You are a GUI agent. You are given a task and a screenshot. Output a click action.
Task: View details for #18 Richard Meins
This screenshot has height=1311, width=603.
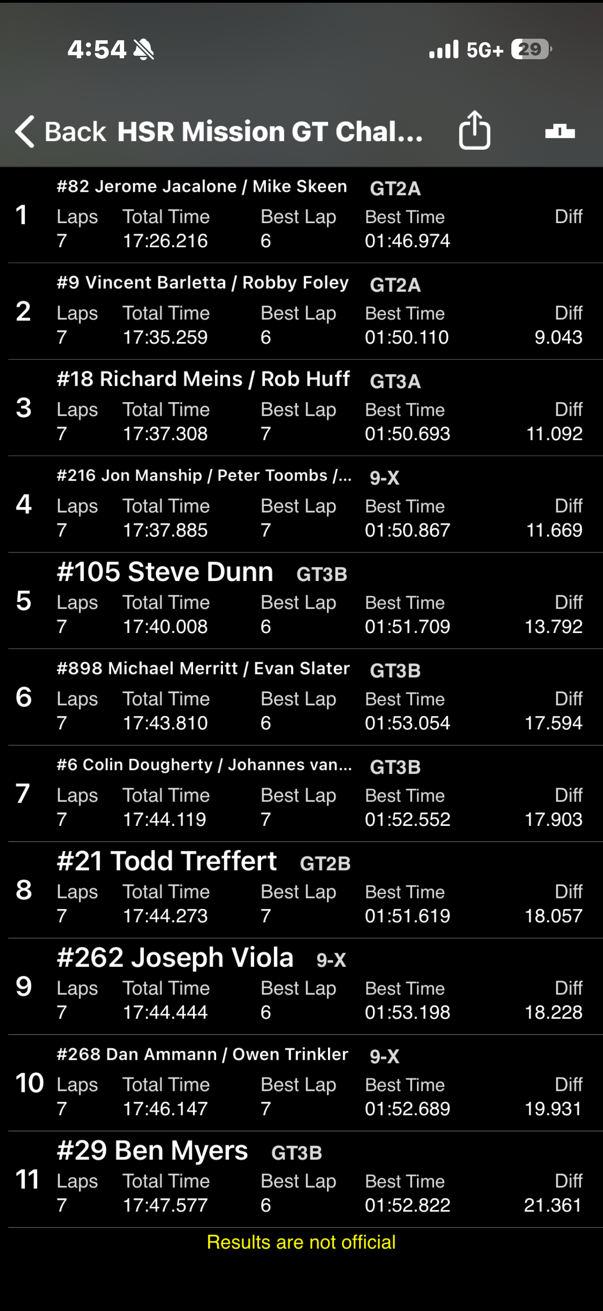click(x=301, y=408)
